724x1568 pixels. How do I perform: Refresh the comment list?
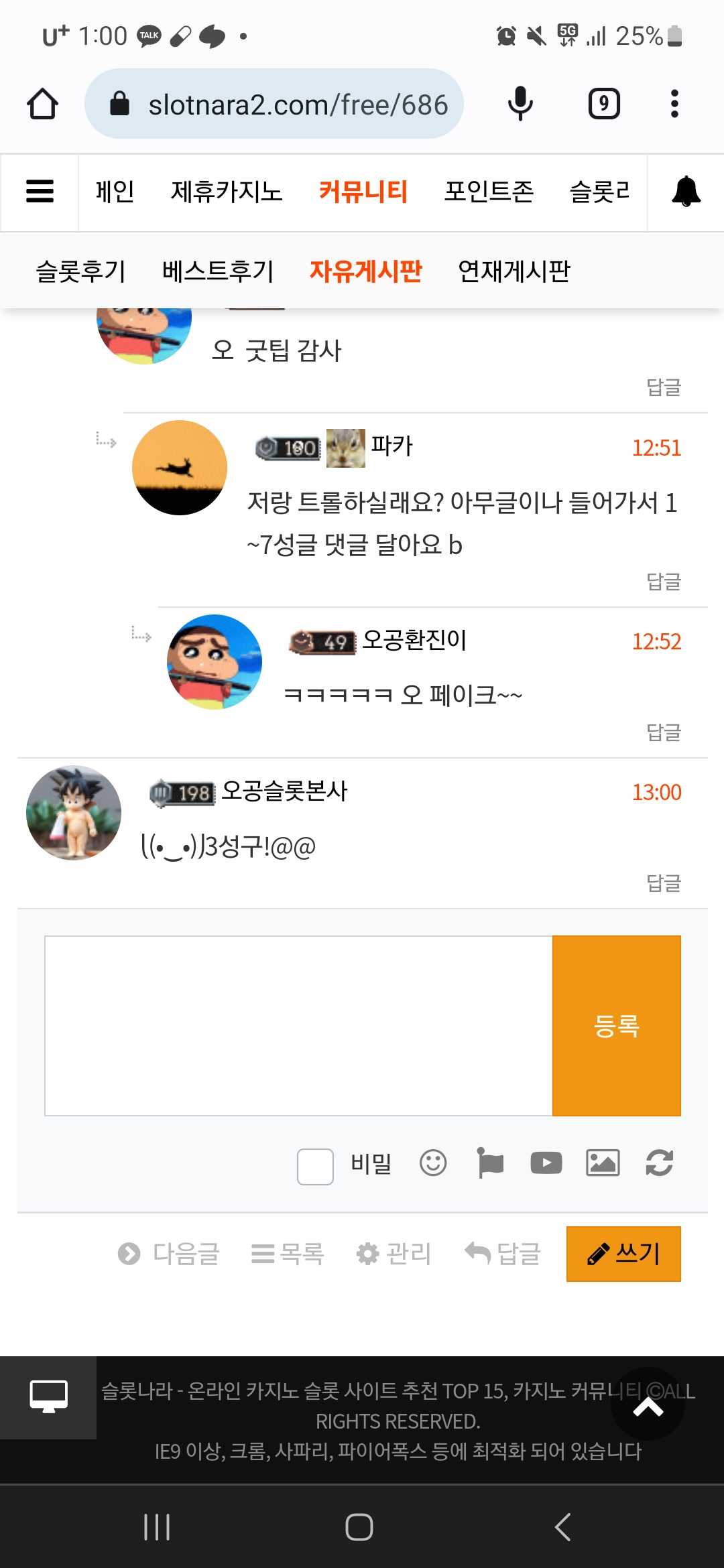(660, 1163)
